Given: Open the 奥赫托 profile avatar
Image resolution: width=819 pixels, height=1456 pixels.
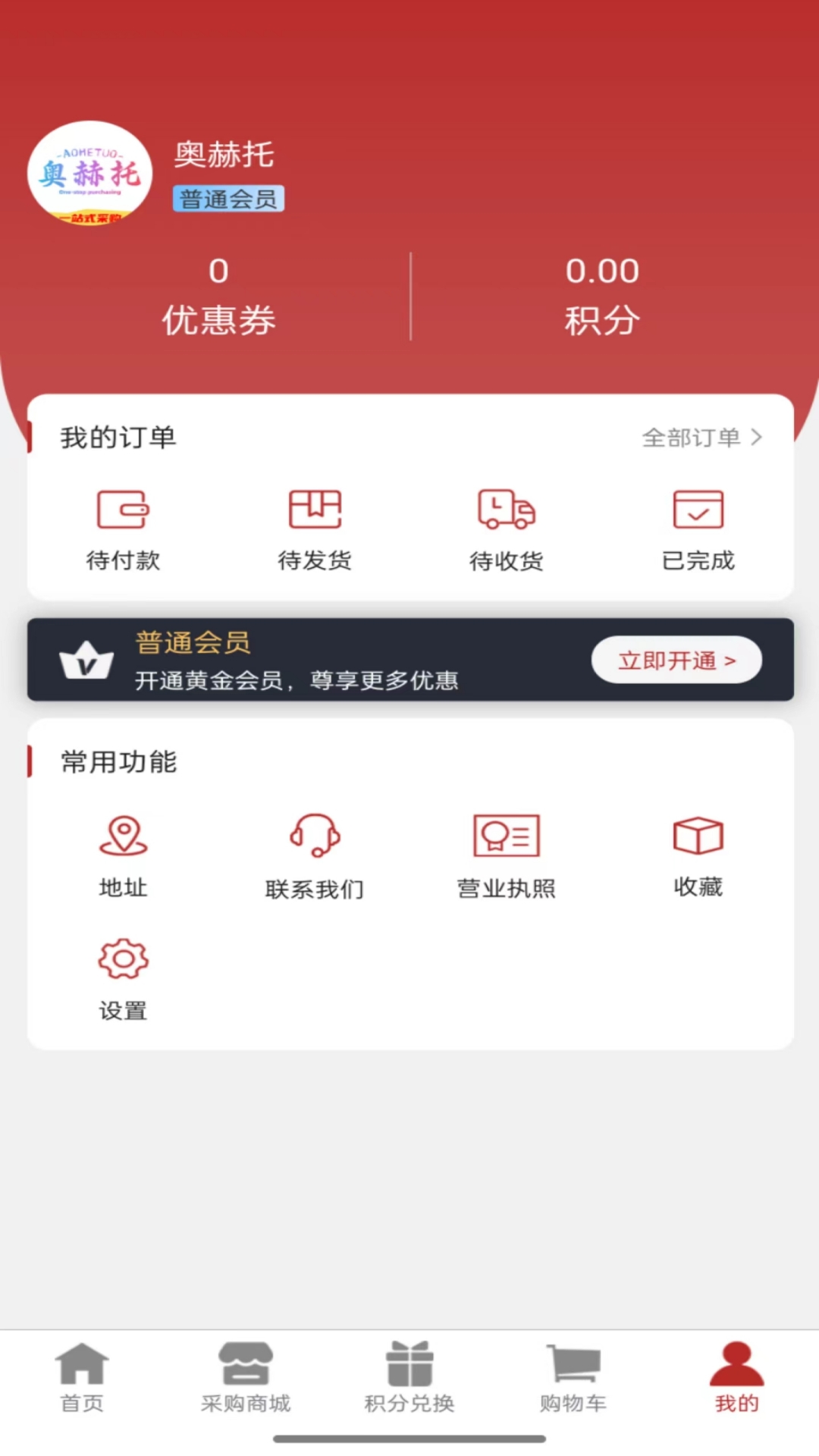Looking at the screenshot, I should pyautogui.click(x=89, y=174).
